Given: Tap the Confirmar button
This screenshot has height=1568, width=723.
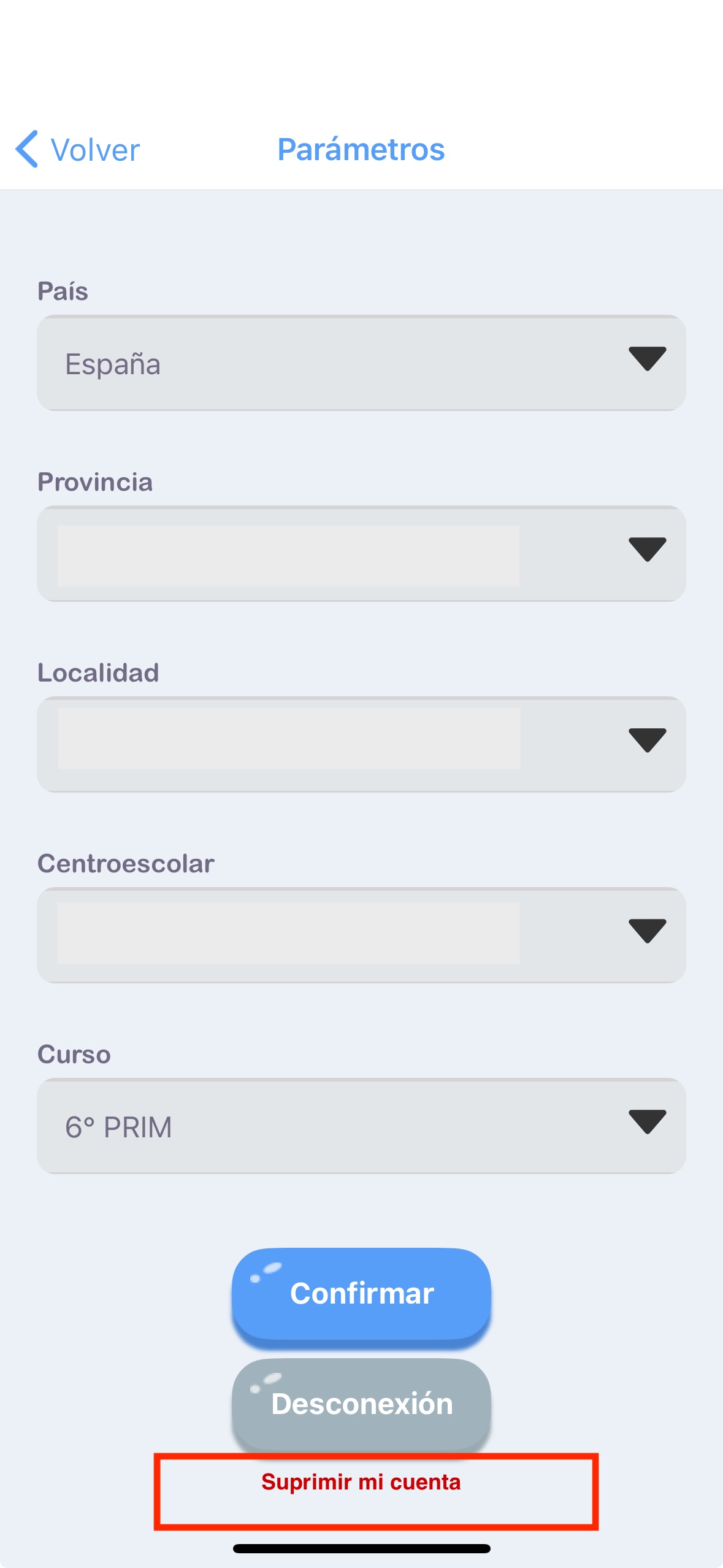Looking at the screenshot, I should 361,1293.
